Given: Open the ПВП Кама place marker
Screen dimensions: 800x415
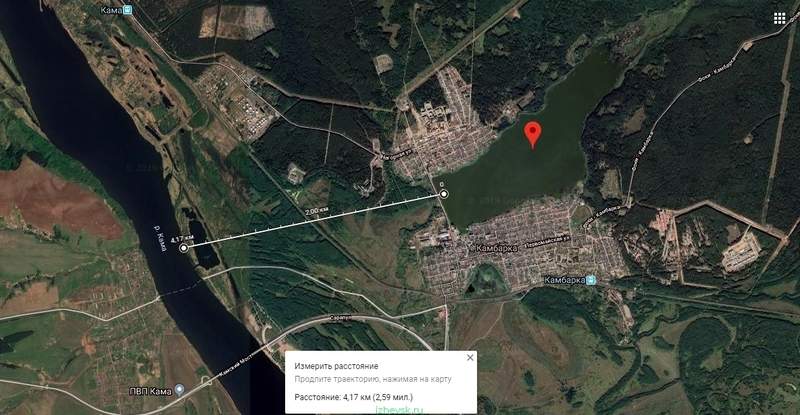Looking at the screenshot, I should coord(180,389).
